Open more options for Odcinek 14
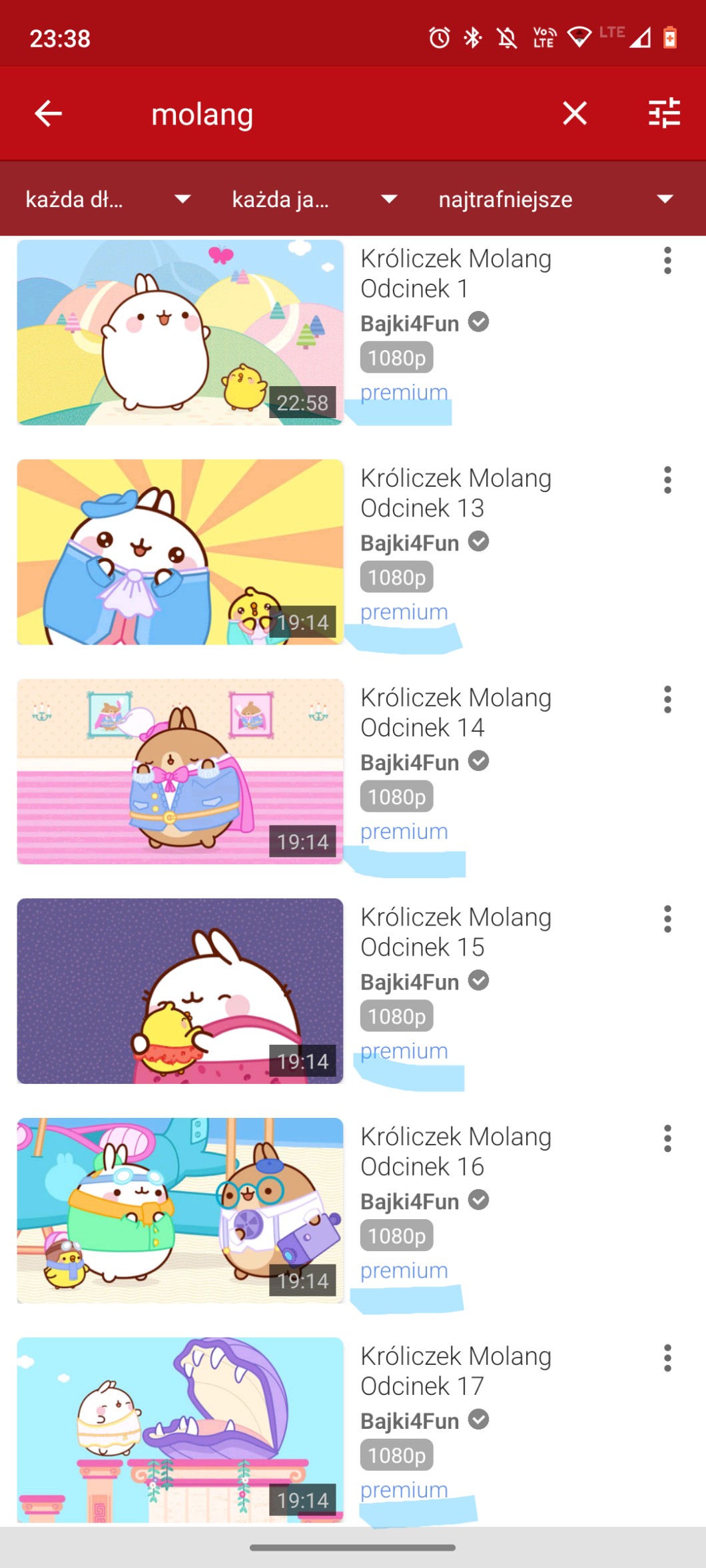The width and height of the screenshot is (706, 1568). (667, 700)
